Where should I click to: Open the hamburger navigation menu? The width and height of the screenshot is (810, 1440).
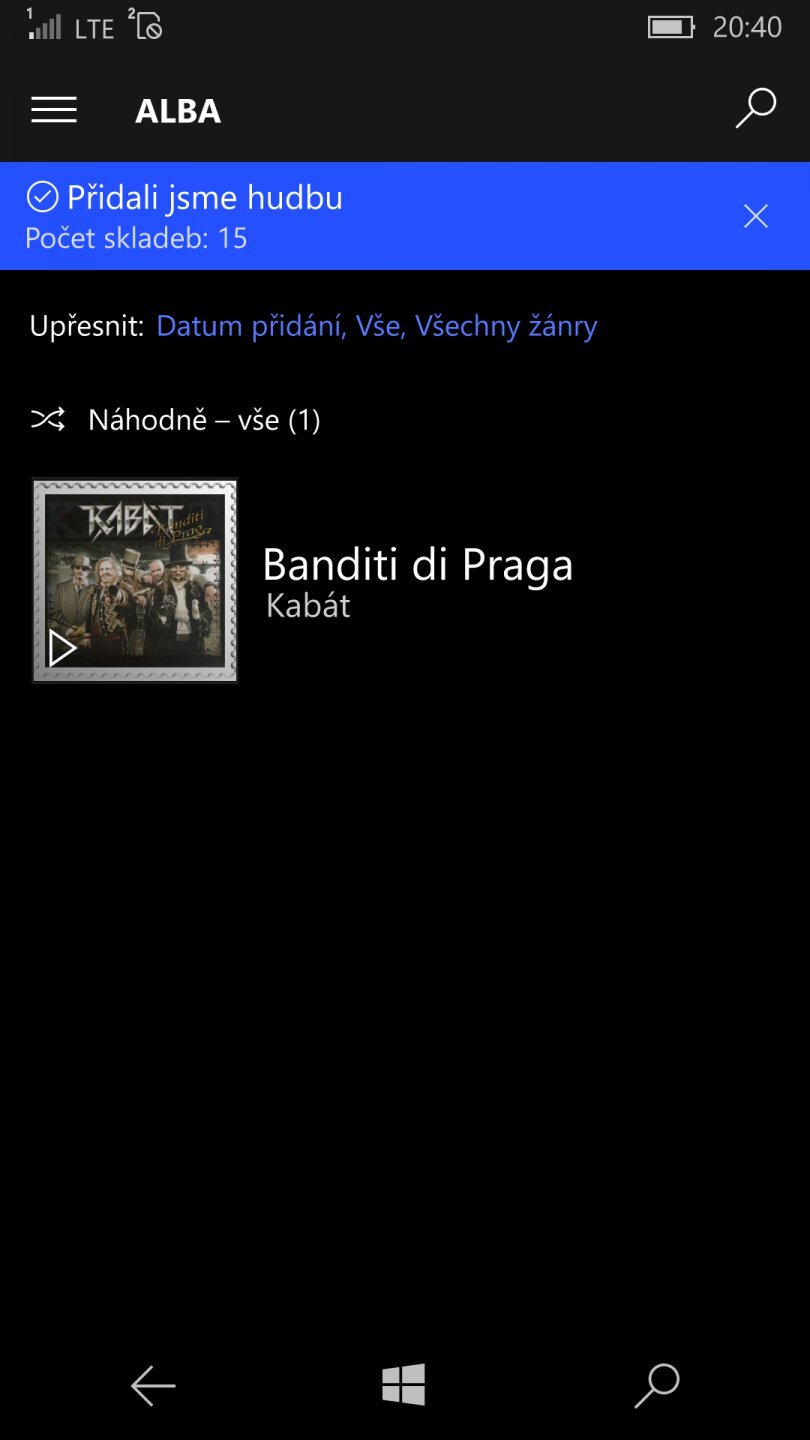click(x=54, y=110)
